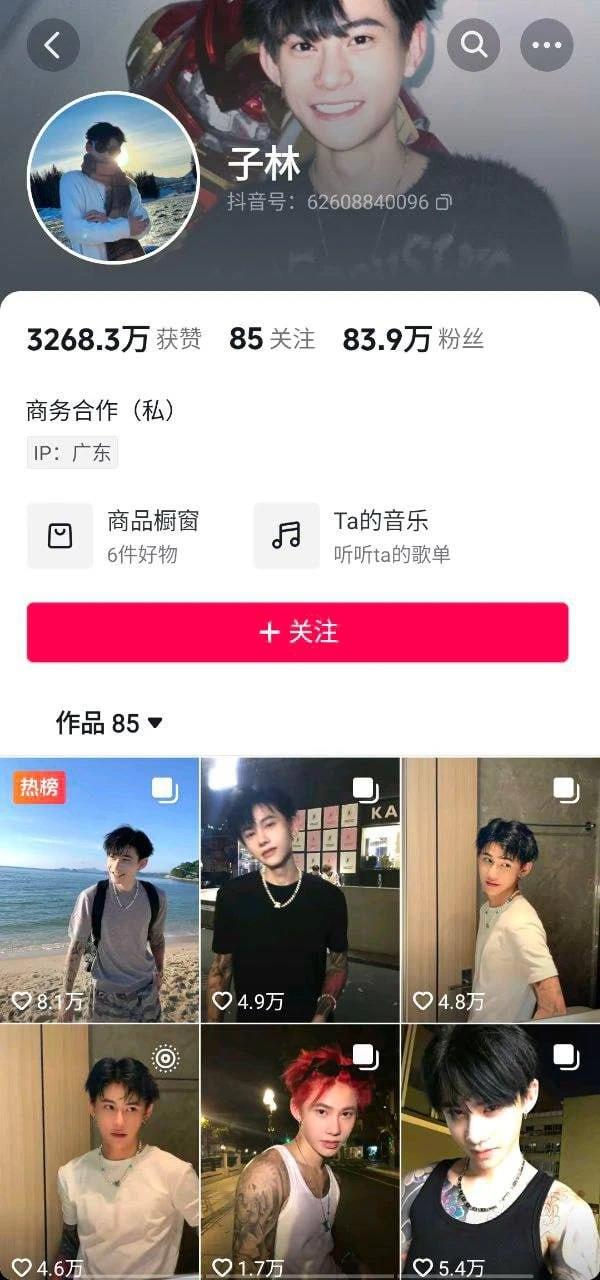Open the 85 关注 following list
600x1280 pixels.
(271, 340)
